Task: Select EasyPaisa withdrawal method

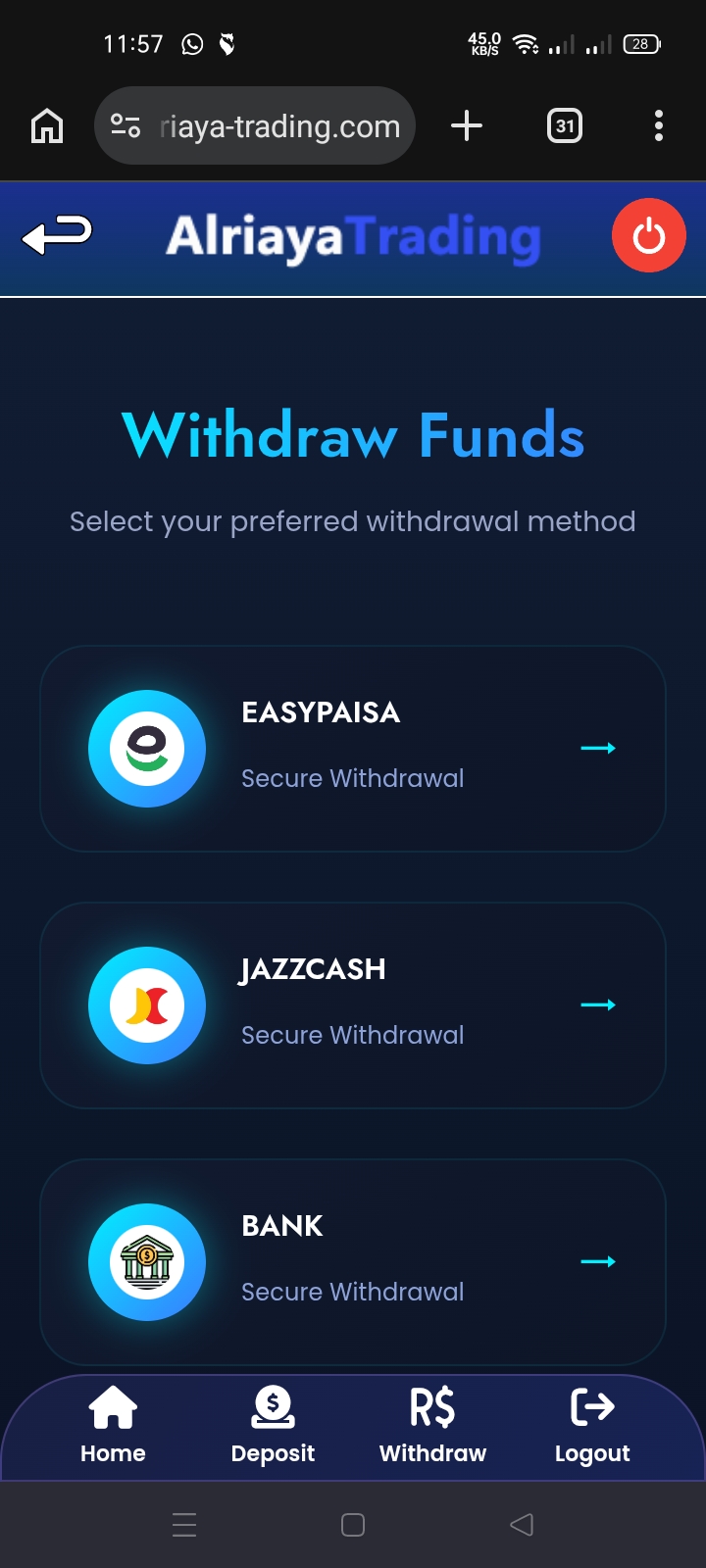Action: [353, 749]
